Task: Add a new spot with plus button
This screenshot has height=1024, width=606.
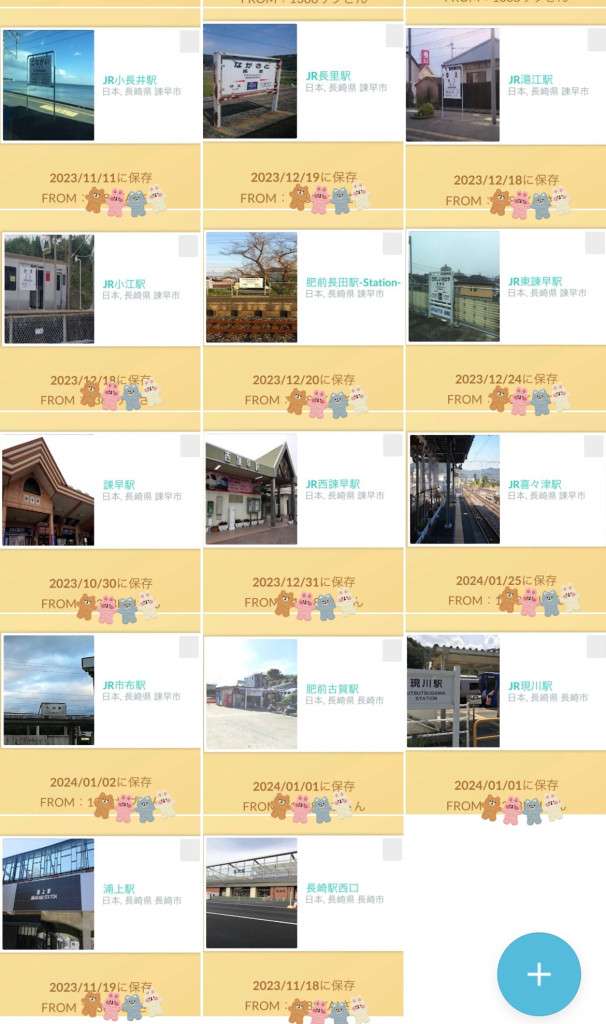Action: tap(539, 974)
